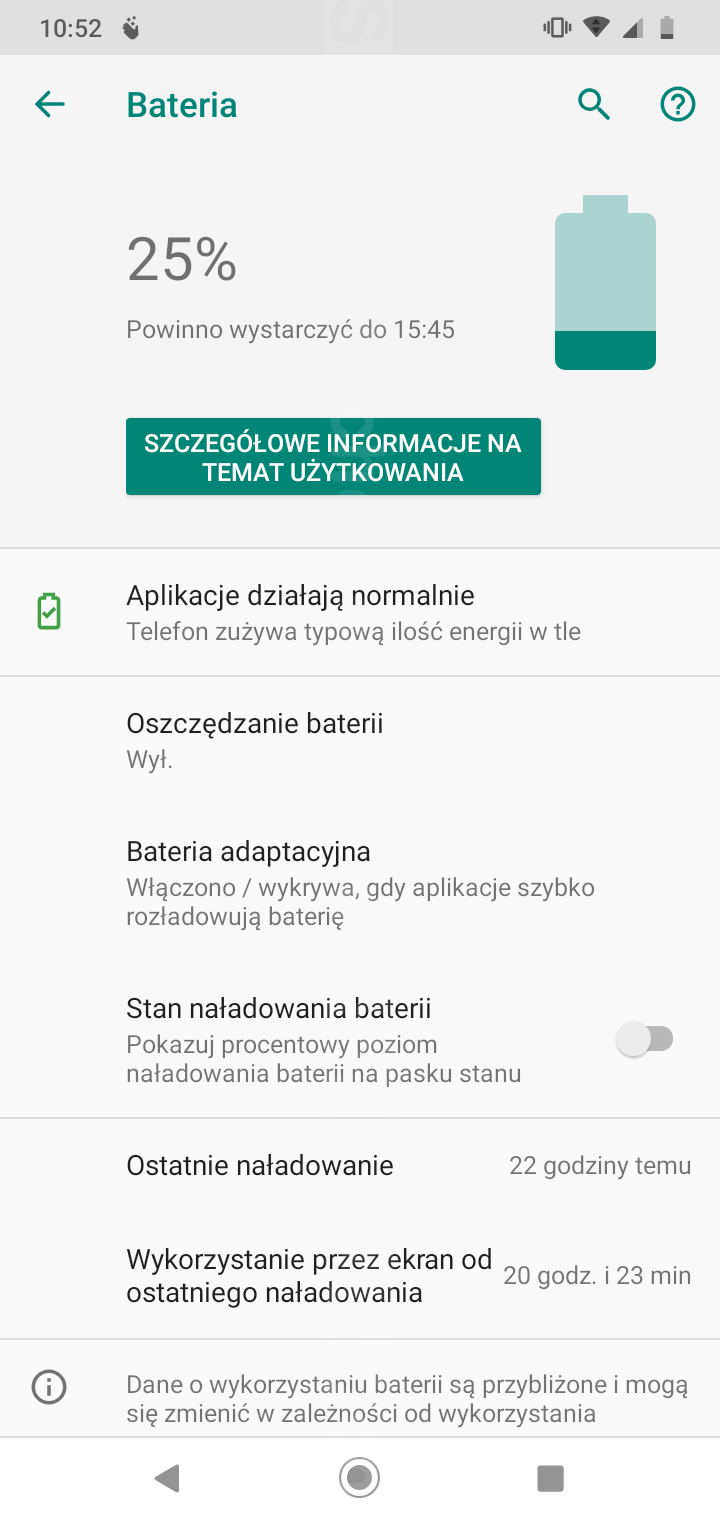Open the search icon in the app bar
The width and height of the screenshot is (720, 1520).
594,104
